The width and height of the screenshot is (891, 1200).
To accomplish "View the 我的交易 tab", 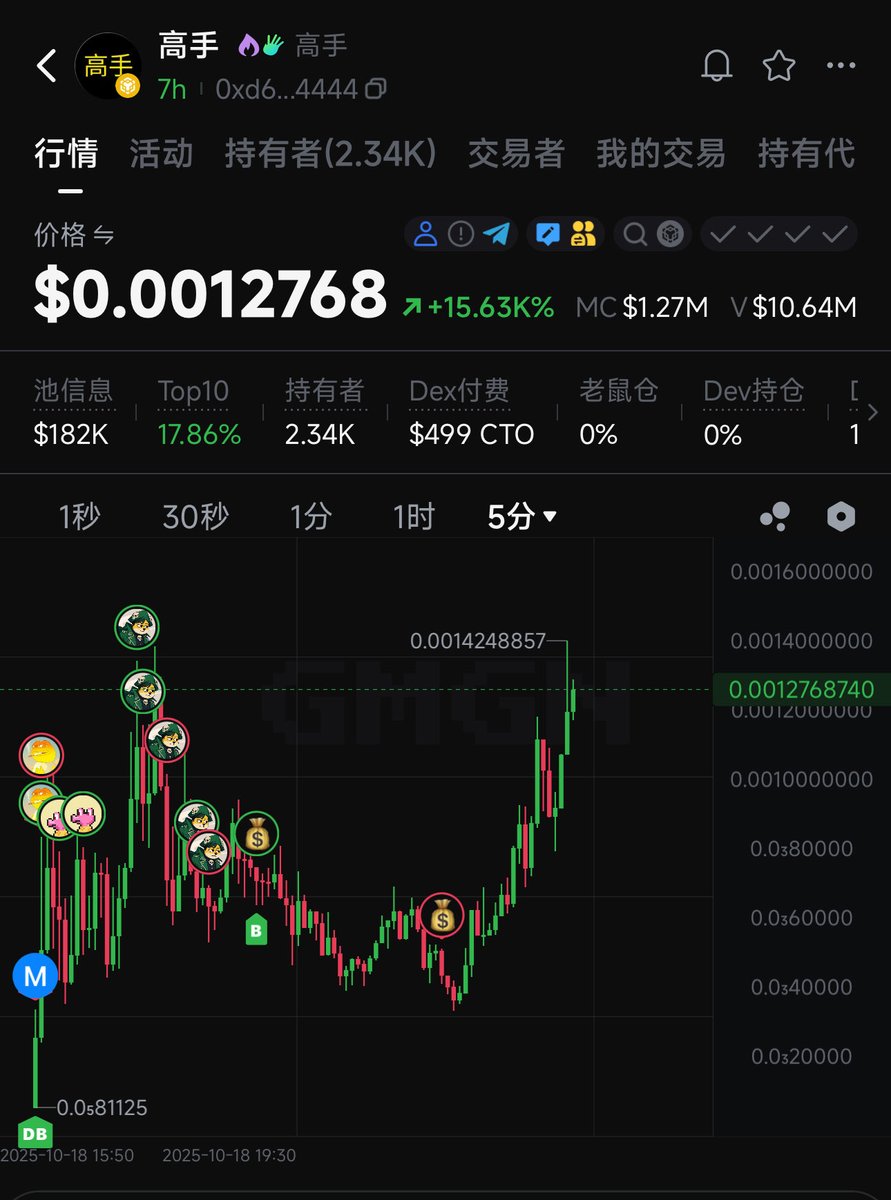I will coord(660,154).
